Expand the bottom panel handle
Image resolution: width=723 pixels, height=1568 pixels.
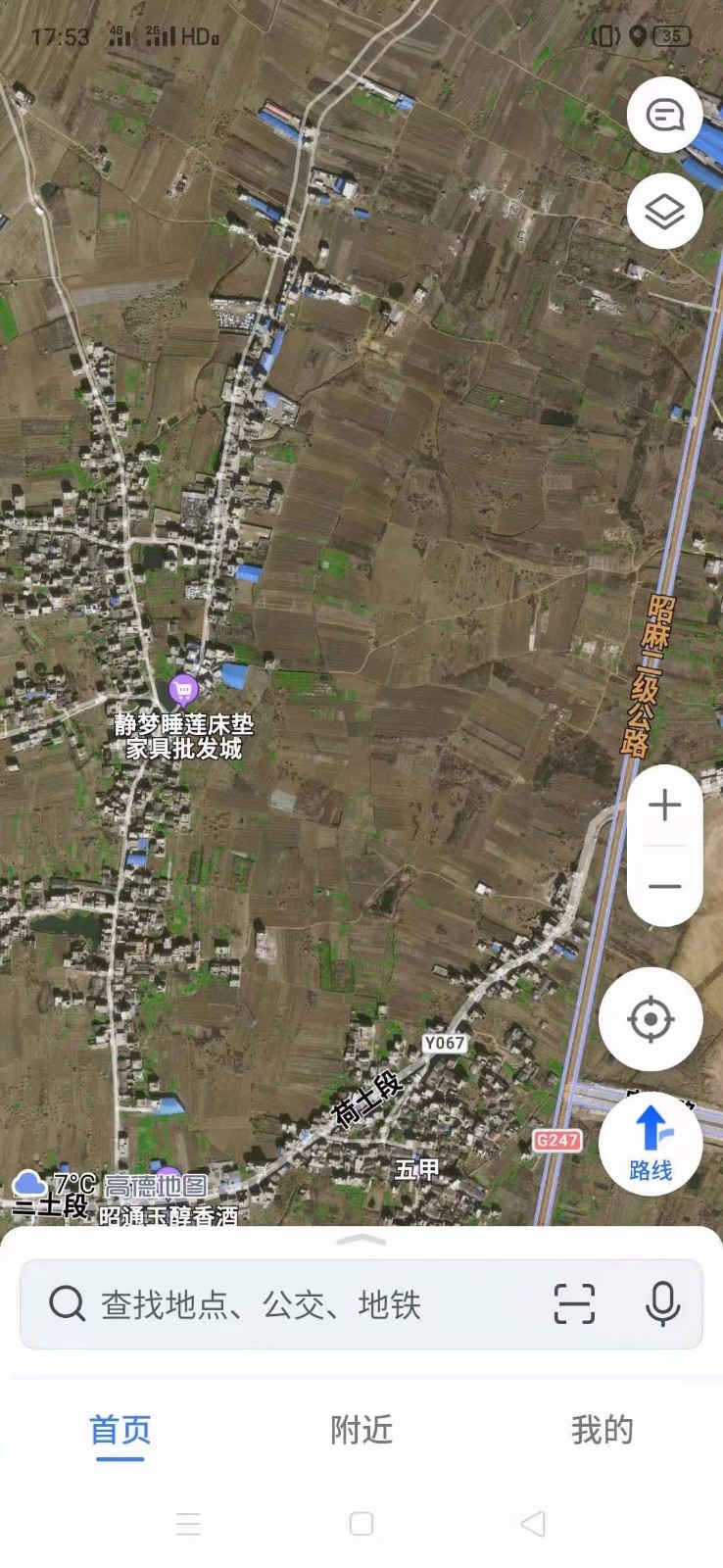click(361, 1241)
